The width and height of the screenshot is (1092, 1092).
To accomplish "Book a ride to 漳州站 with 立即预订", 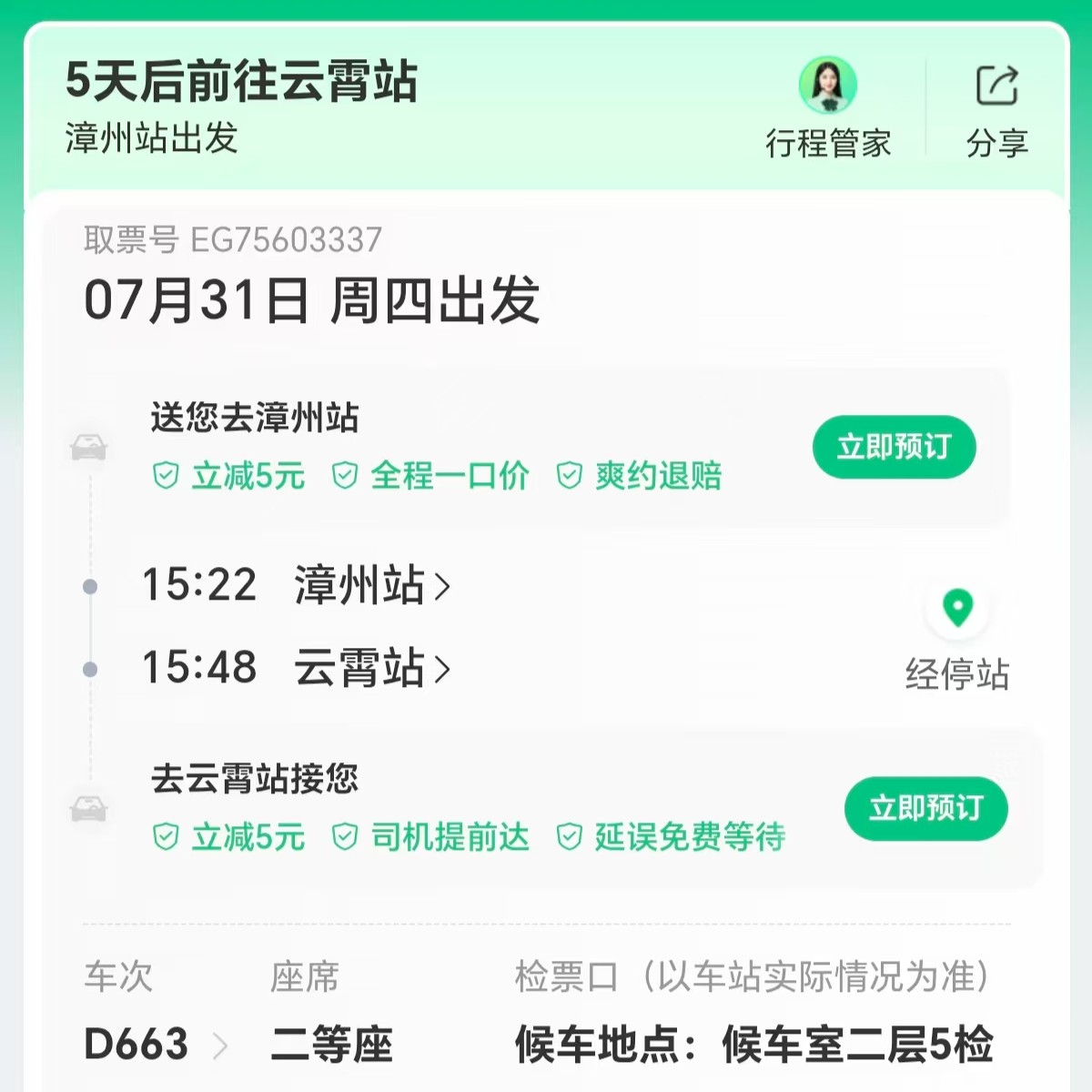I will (894, 447).
